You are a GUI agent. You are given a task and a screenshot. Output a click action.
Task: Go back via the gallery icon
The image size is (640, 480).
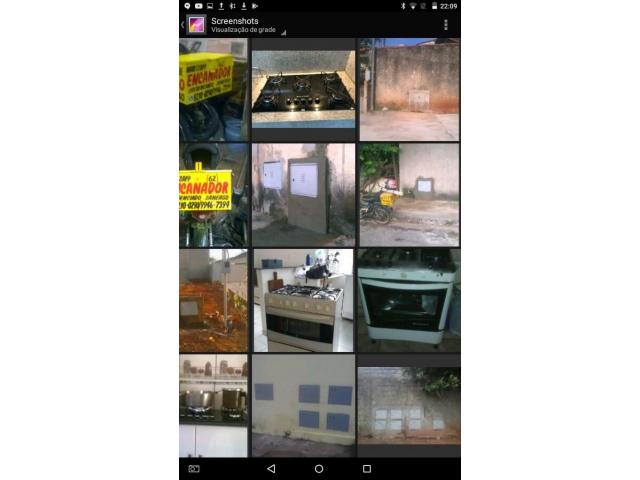pyautogui.click(x=196, y=24)
